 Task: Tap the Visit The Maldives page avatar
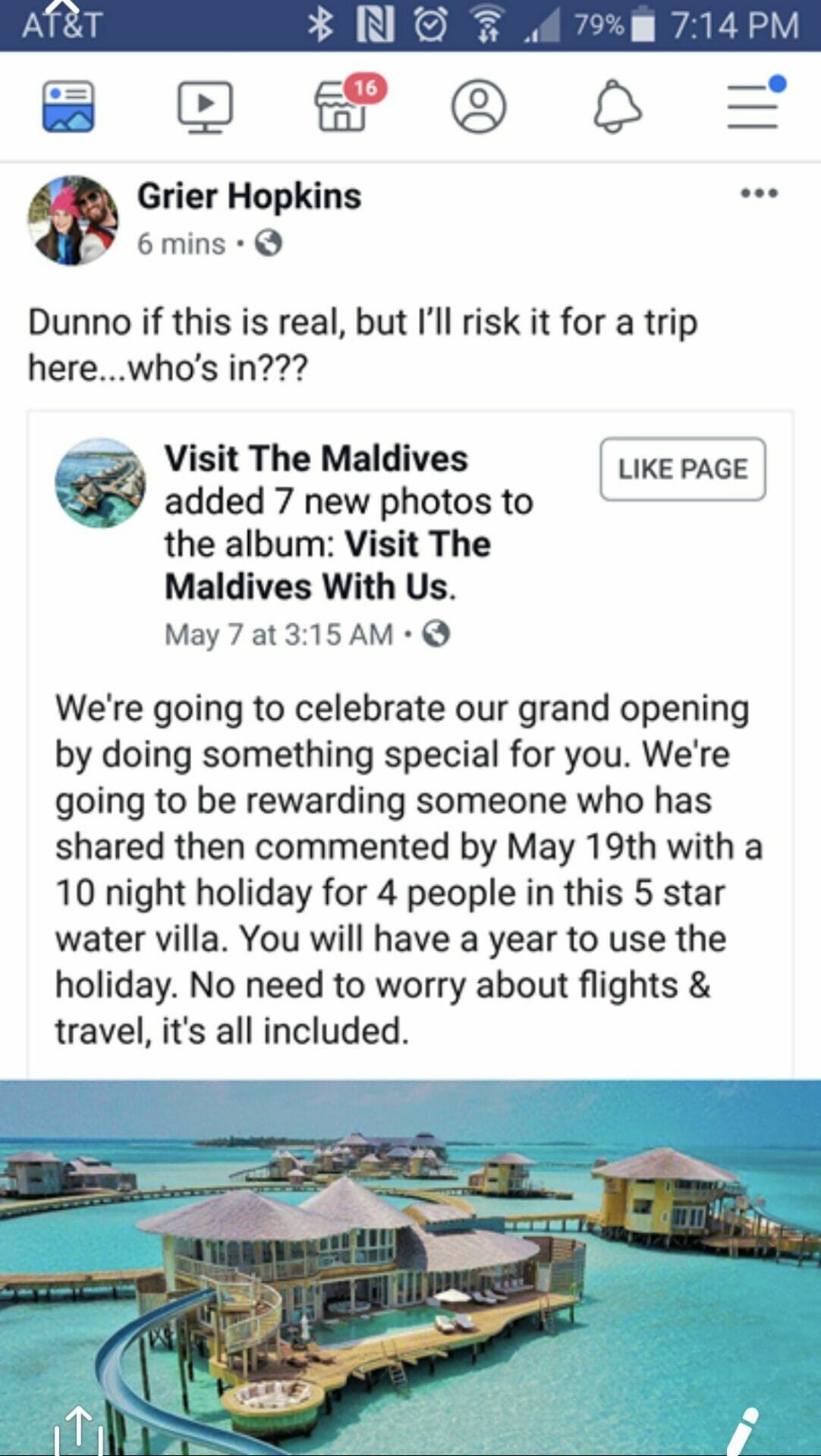(x=100, y=483)
